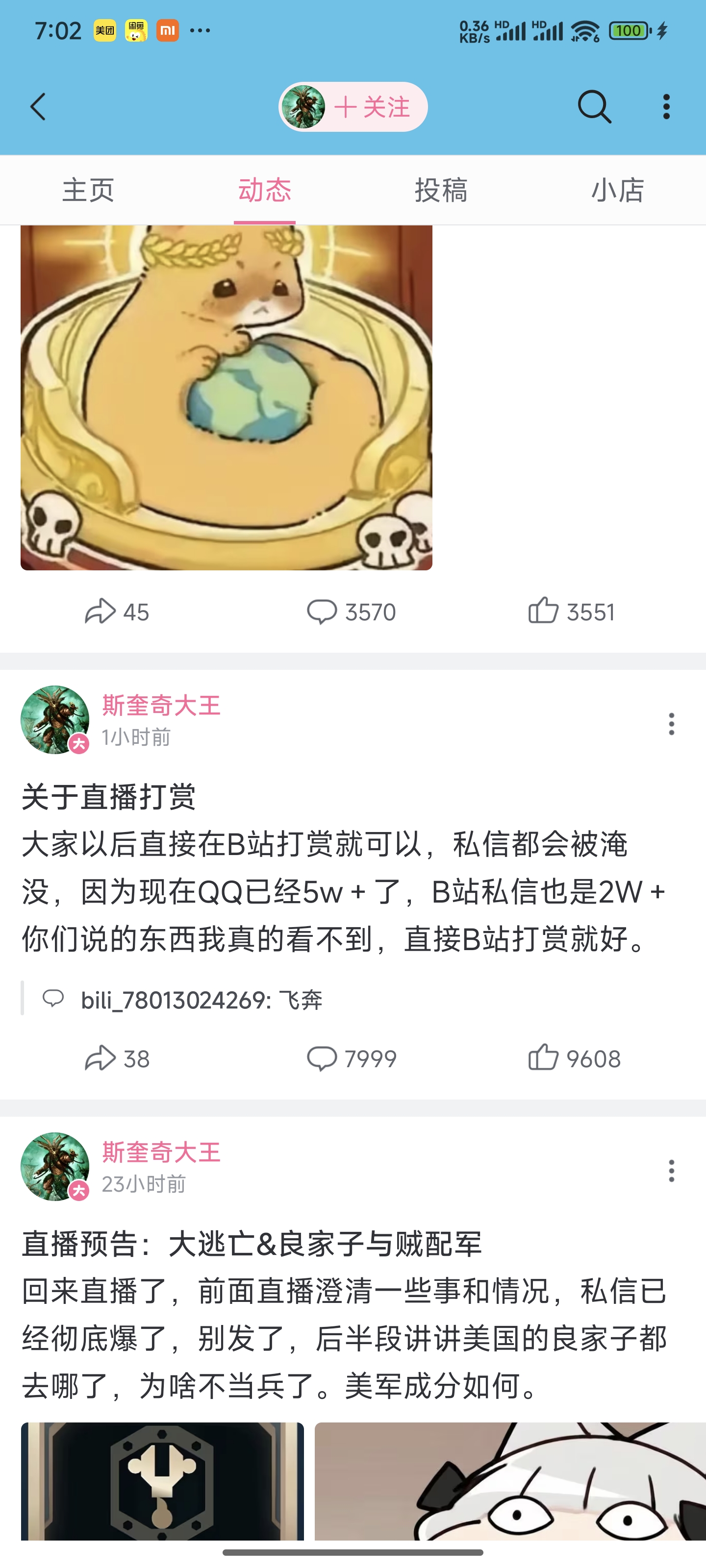
Task: Like the 关于直播打赏 post
Action: tap(574, 1058)
